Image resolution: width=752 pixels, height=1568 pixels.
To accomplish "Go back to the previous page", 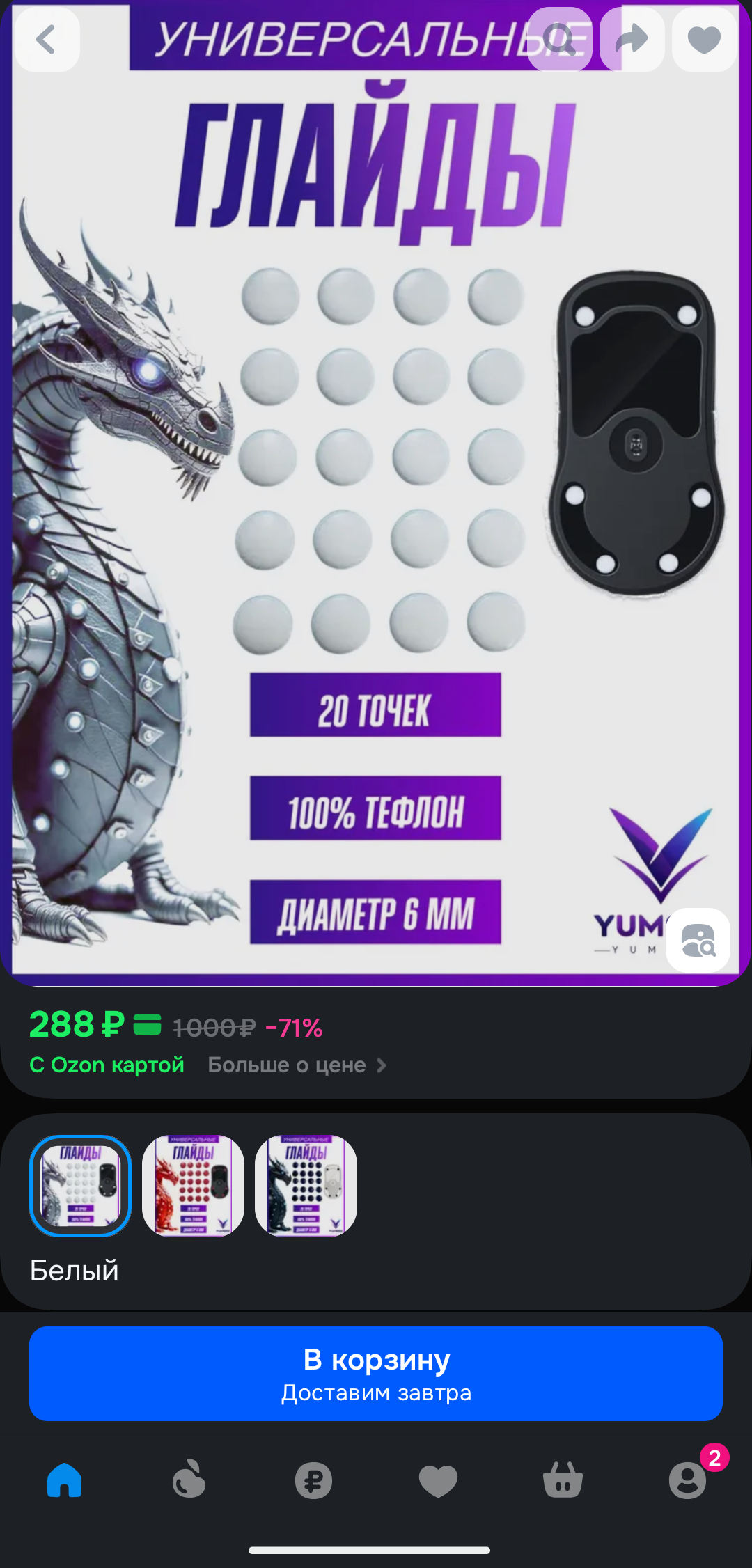I will point(47,40).
